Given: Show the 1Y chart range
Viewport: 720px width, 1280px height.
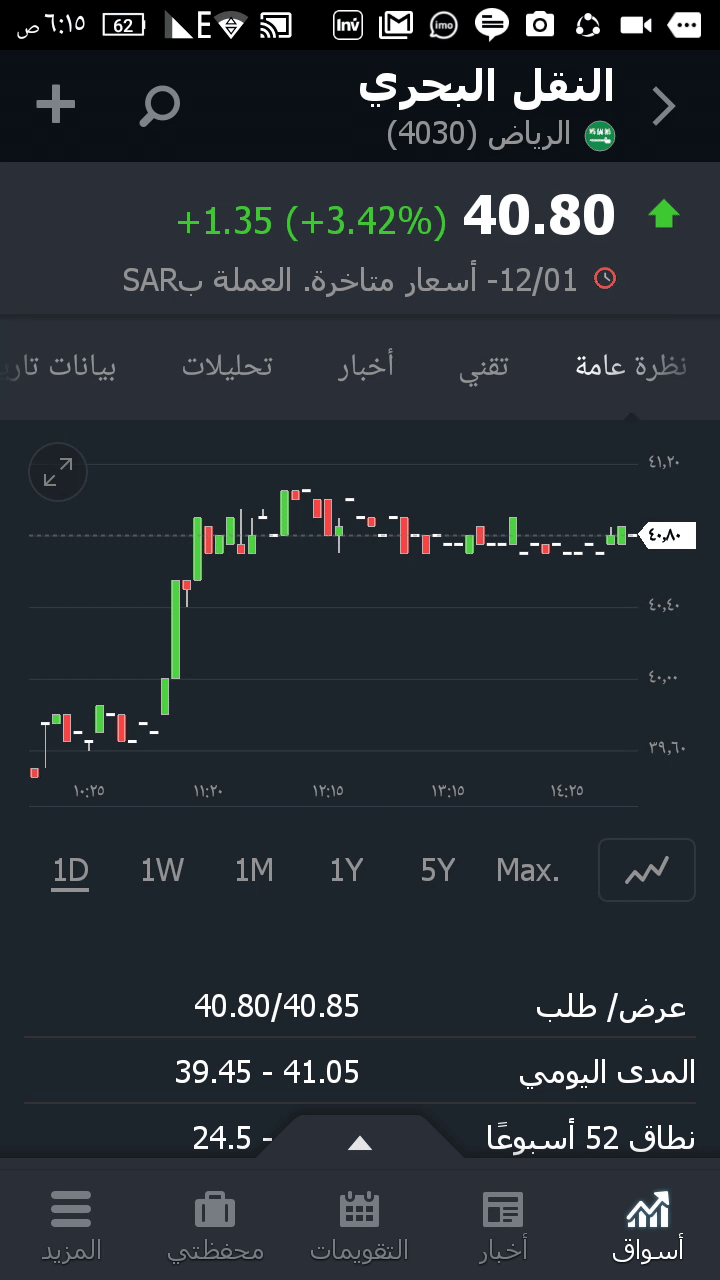Looking at the screenshot, I should (x=346, y=871).
